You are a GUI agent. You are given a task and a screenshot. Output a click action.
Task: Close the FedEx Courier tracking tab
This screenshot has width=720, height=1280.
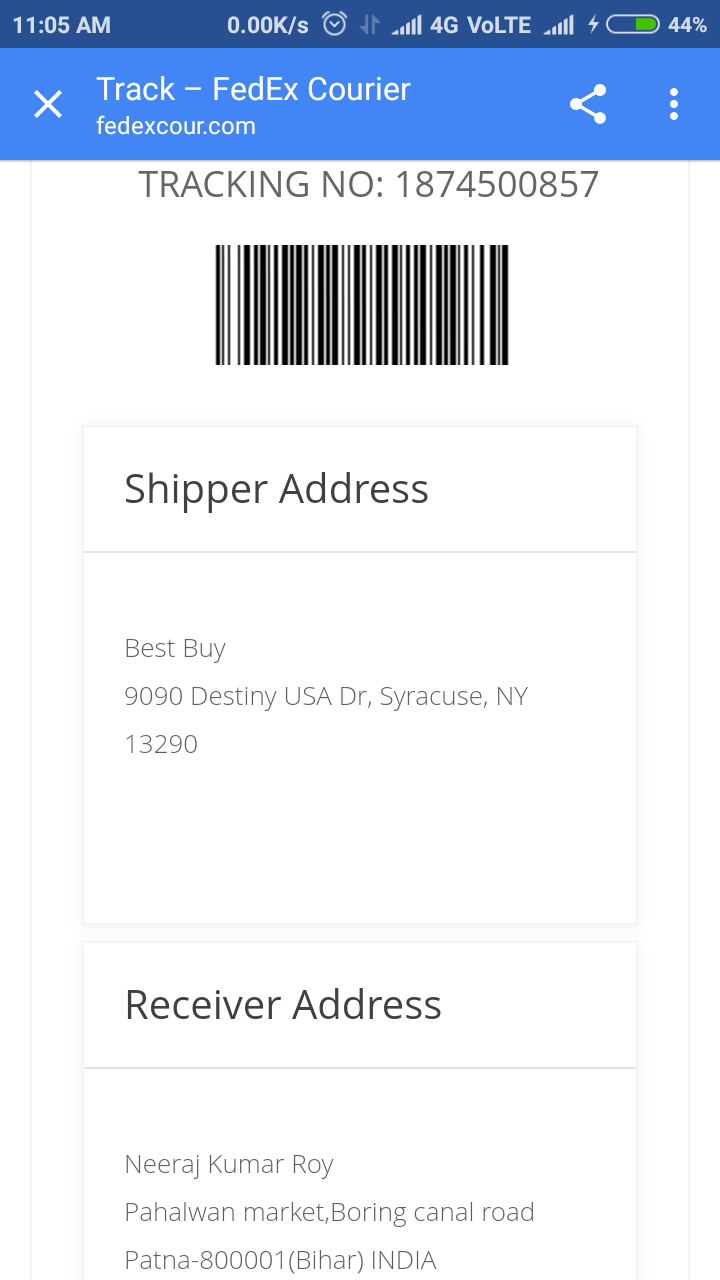pyautogui.click(x=48, y=104)
